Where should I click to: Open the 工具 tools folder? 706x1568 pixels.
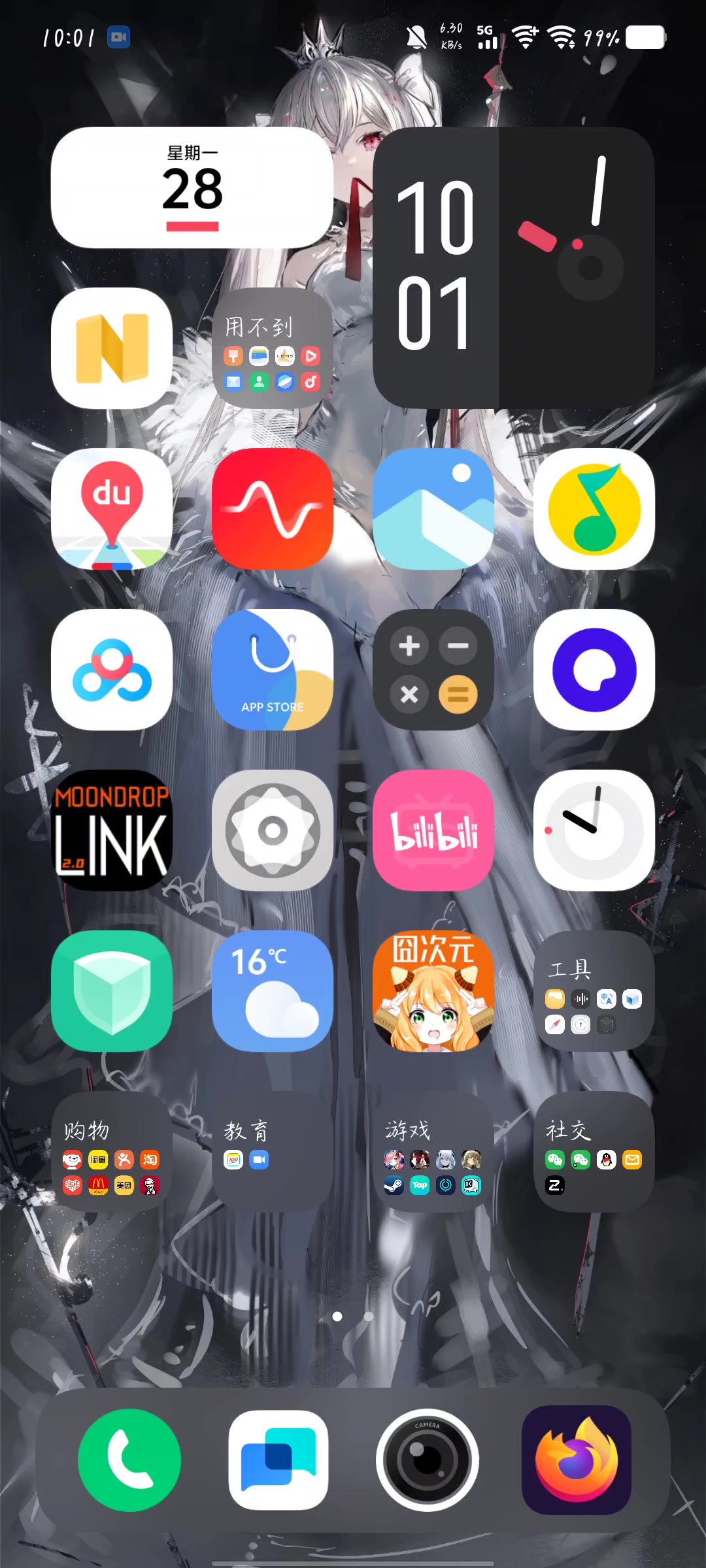(x=594, y=991)
